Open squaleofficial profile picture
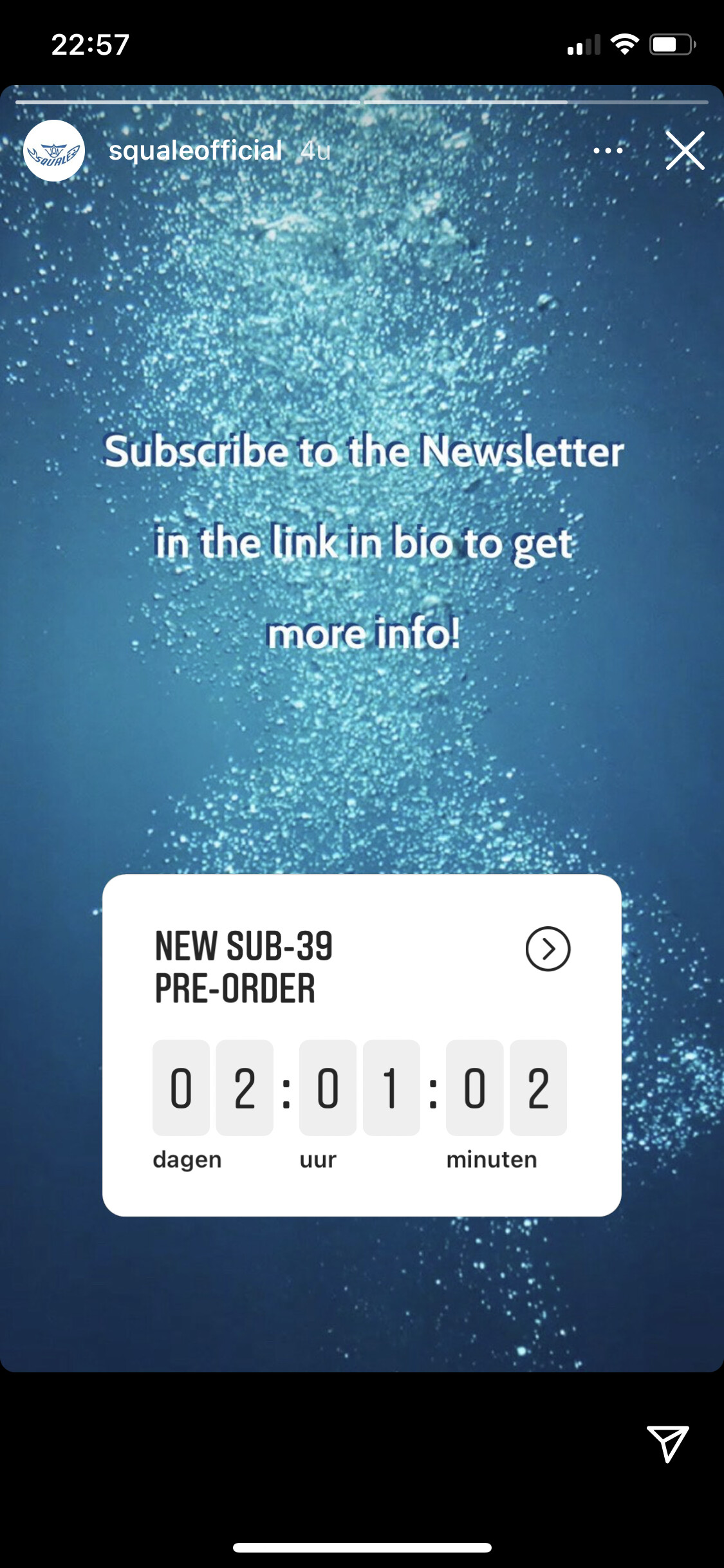 coord(54,151)
